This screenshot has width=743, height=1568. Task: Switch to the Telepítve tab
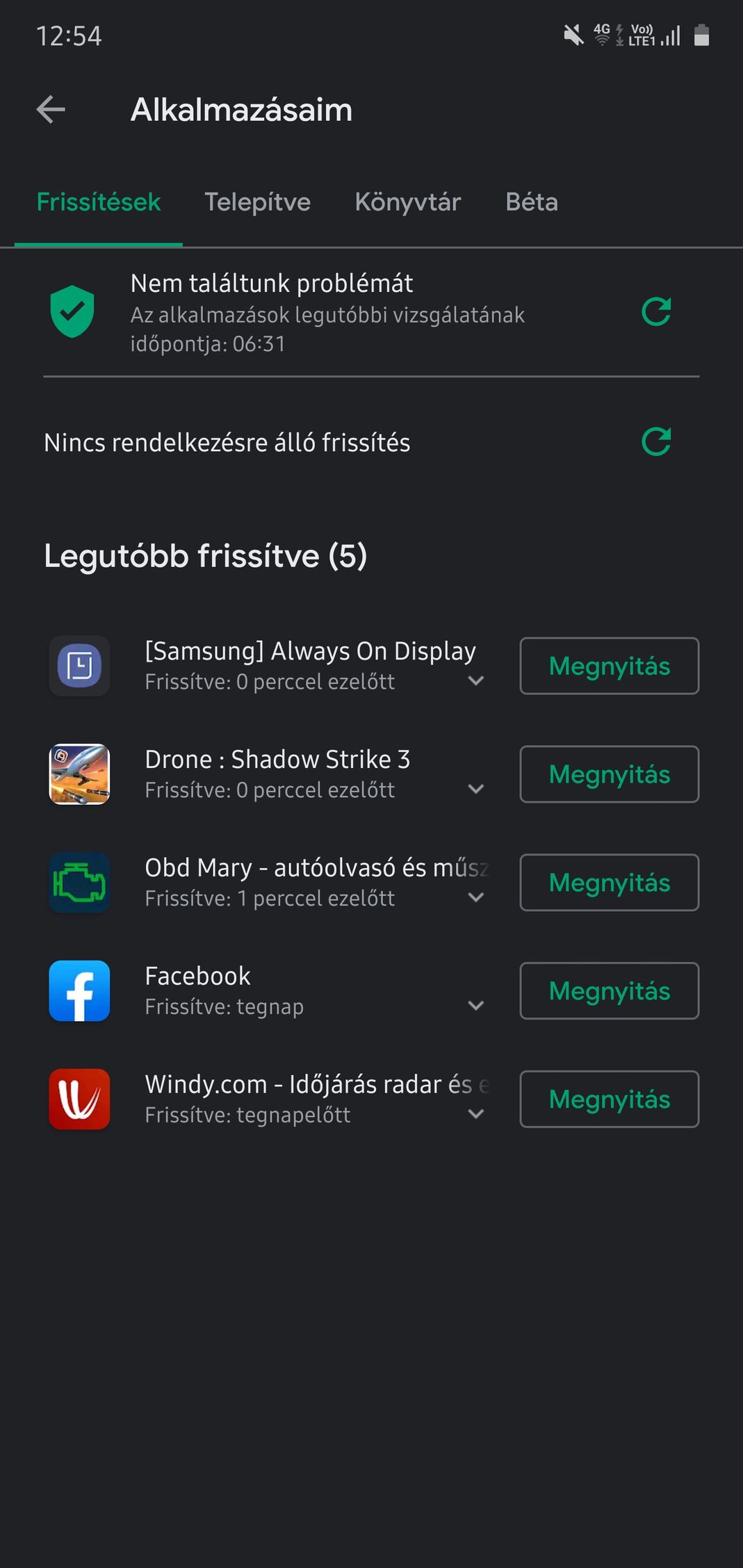point(257,202)
